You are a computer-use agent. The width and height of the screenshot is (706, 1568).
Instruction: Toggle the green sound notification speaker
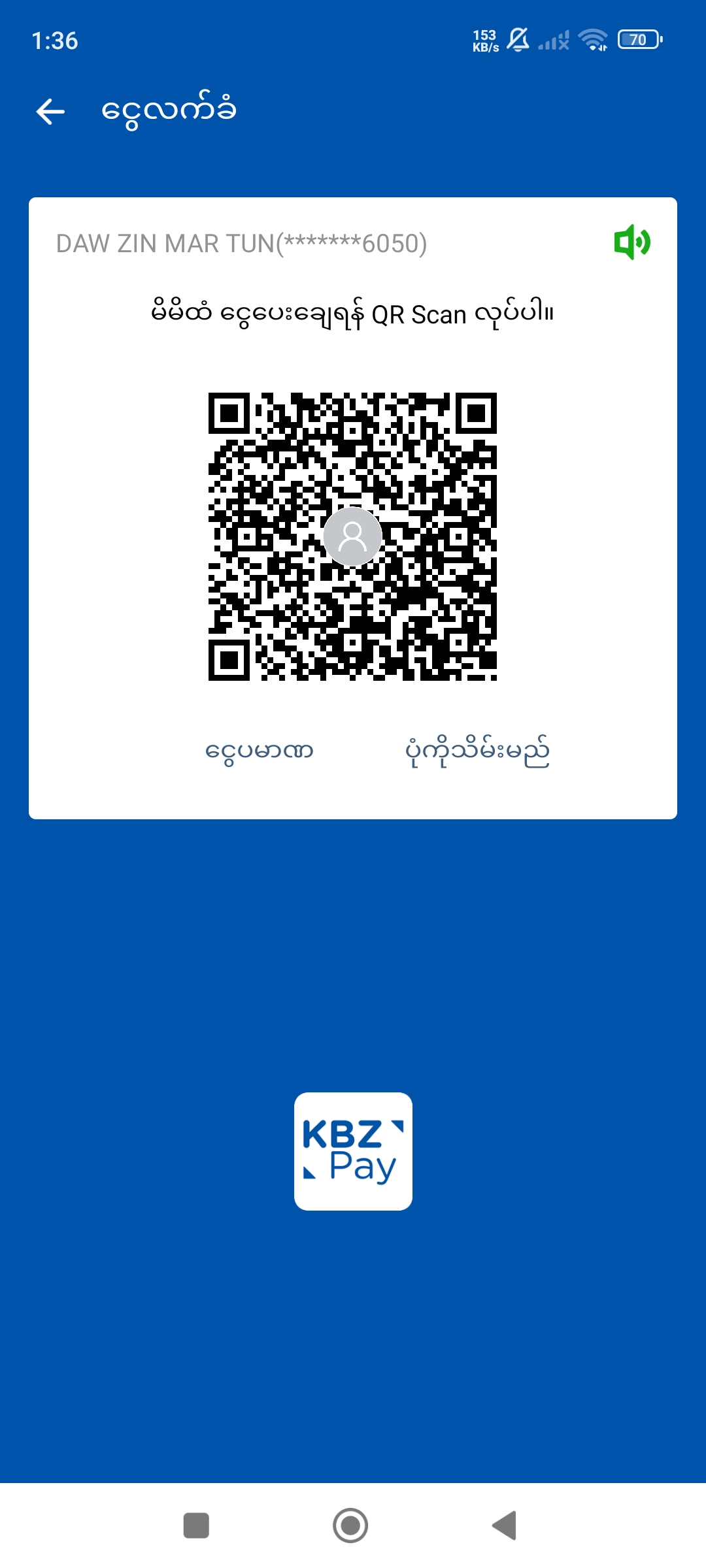point(631,242)
